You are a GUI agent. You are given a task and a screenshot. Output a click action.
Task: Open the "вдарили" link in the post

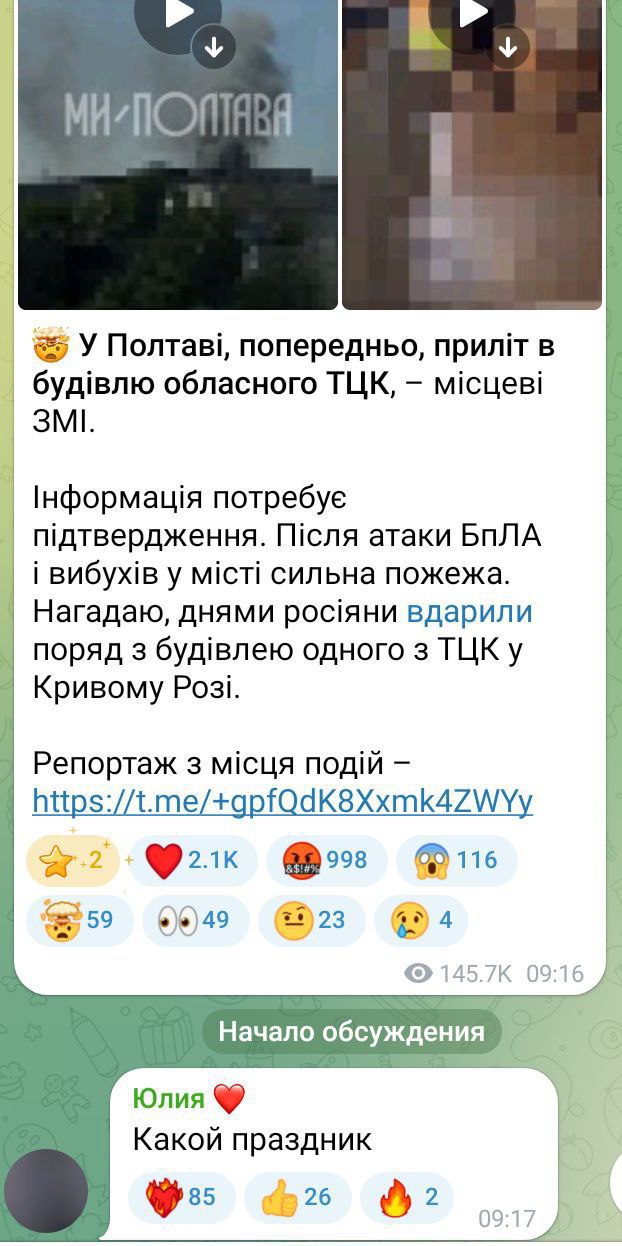pos(469,612)
